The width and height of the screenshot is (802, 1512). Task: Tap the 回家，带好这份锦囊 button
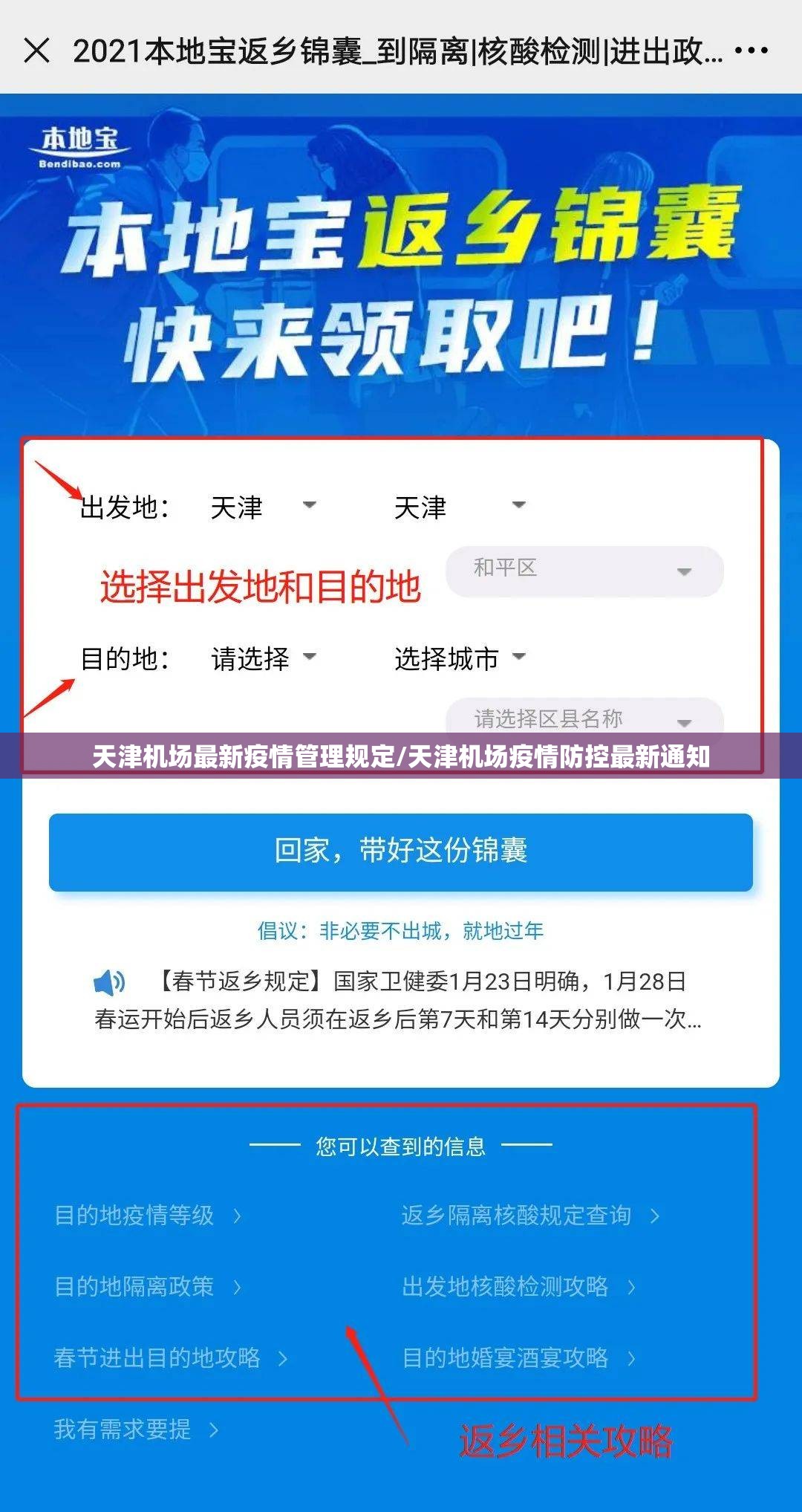point(401,851)
